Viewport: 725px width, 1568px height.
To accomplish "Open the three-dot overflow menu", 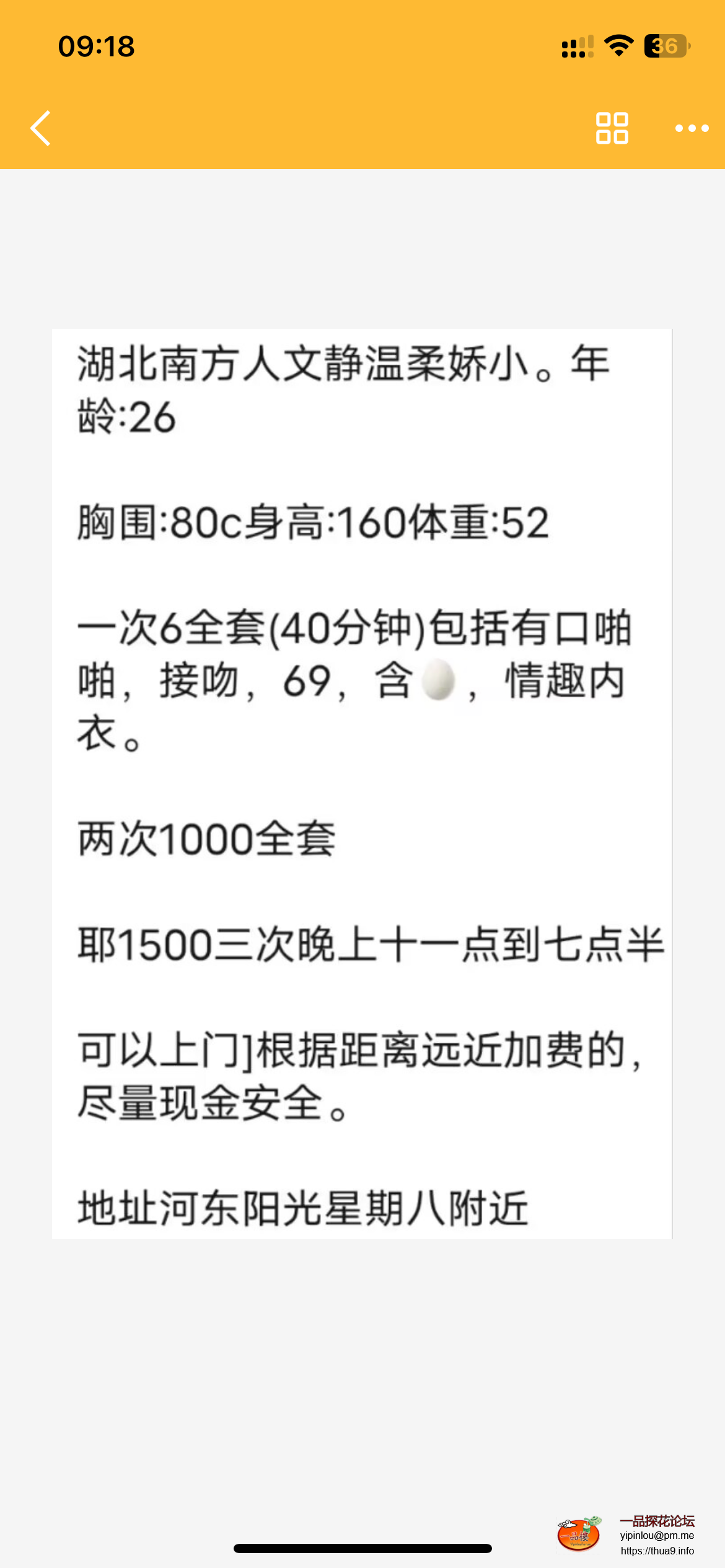I will tap(692, 128).
